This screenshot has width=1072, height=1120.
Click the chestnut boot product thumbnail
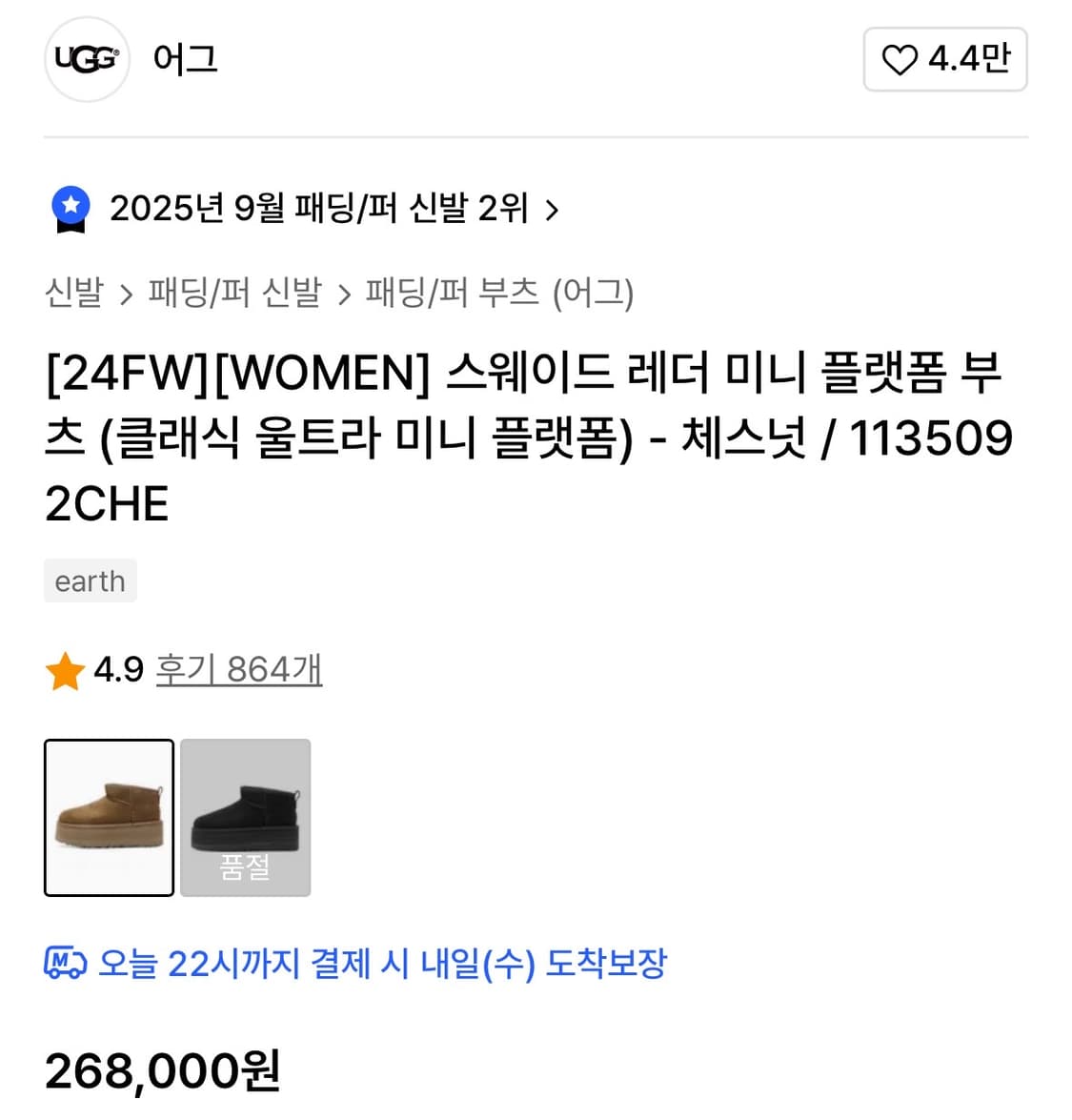coord(108,817)
